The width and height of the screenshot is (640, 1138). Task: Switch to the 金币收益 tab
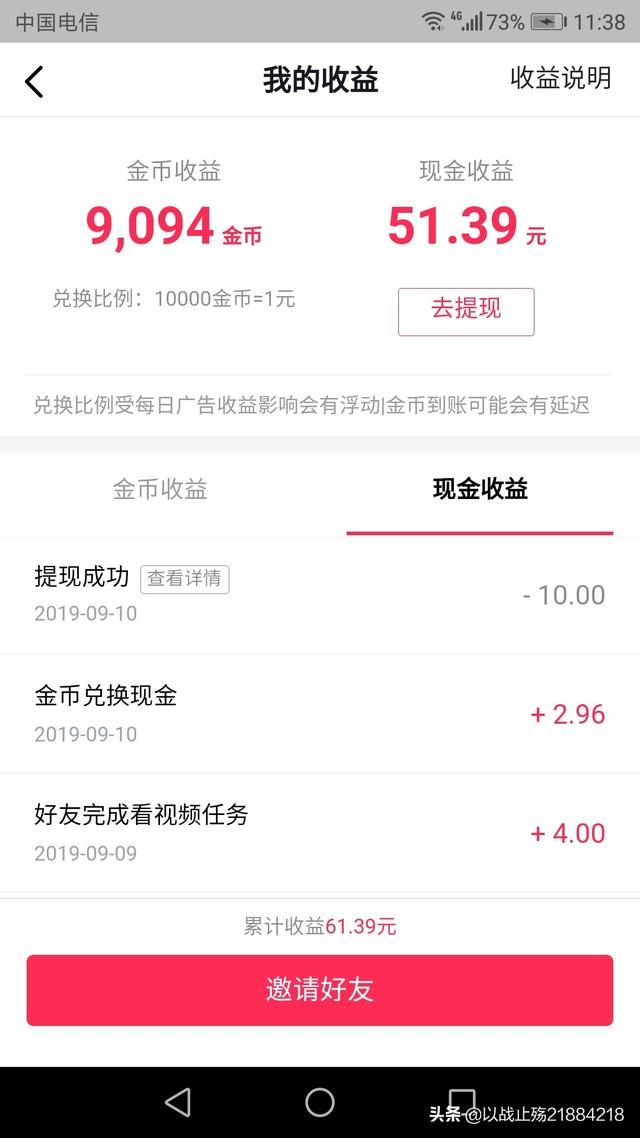tap(160, 489)
